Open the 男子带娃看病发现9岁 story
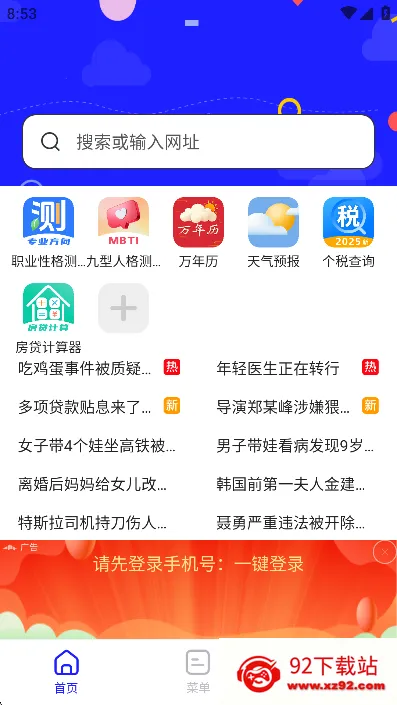Viewport: 397px width, 705px height. (295, 446)
